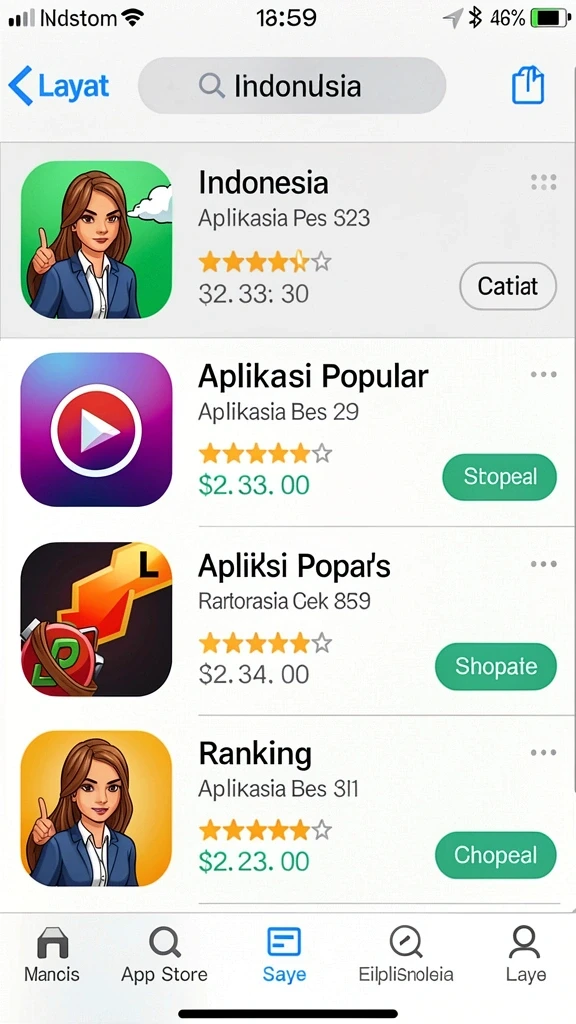The image size is (576, 1024).
Task: Tap the Indonusia search field
Action: click(x=292, y=86)
